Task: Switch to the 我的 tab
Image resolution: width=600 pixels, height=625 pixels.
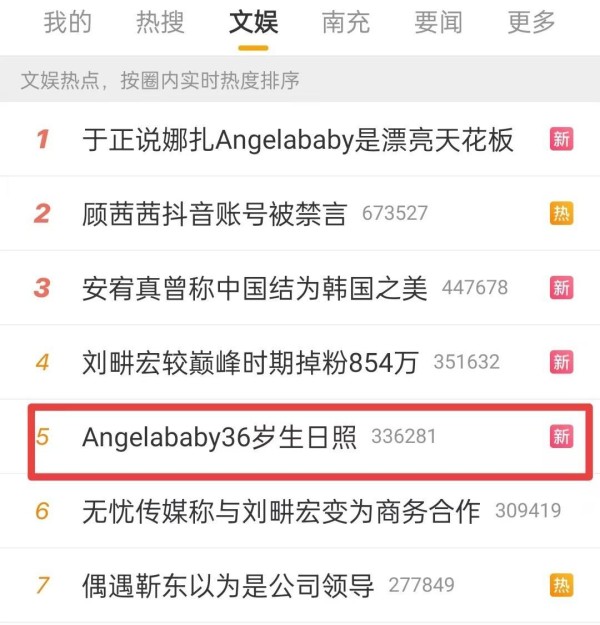Action: coord(68,22)
